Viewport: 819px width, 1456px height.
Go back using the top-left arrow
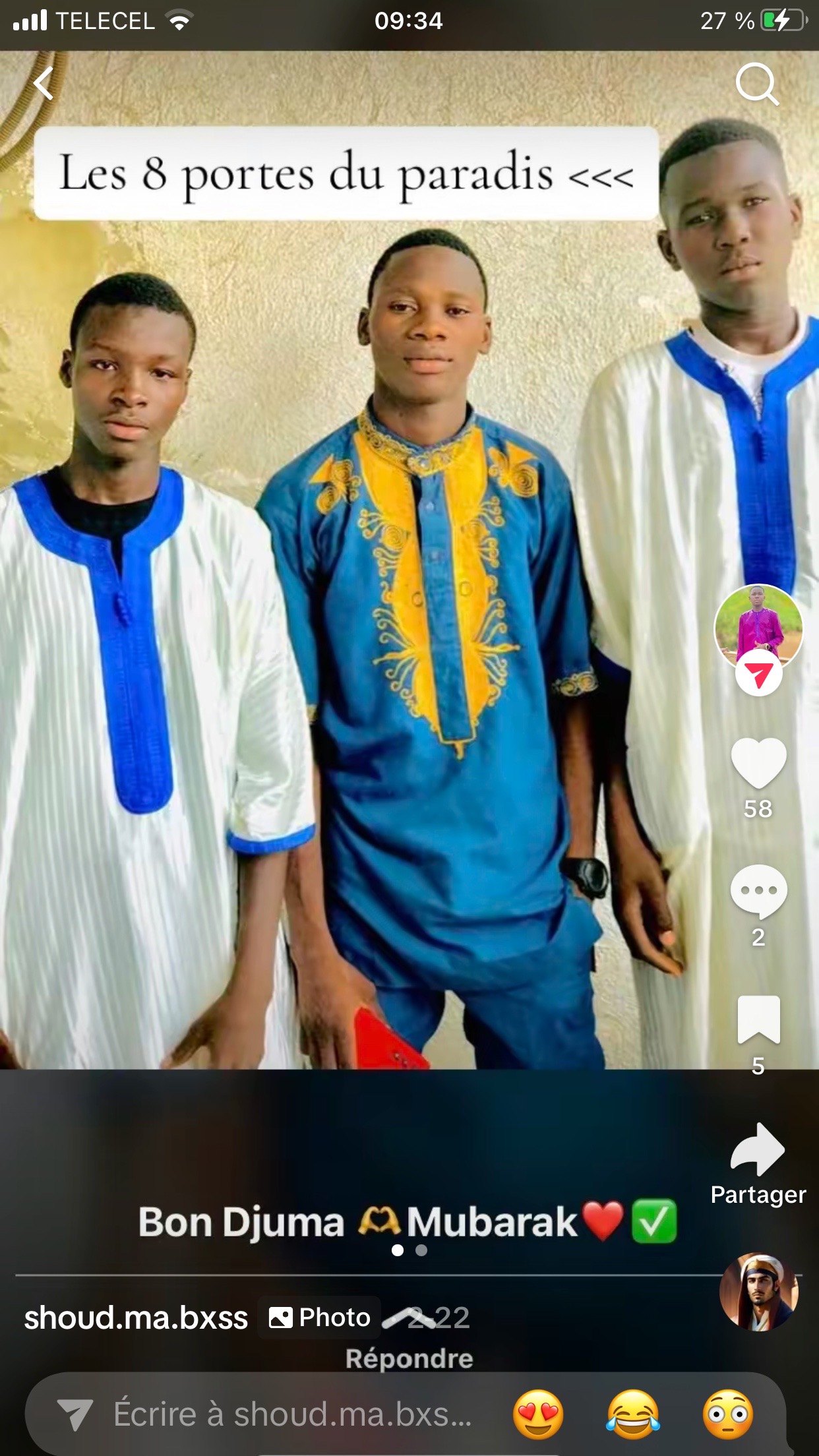[44, 84]
